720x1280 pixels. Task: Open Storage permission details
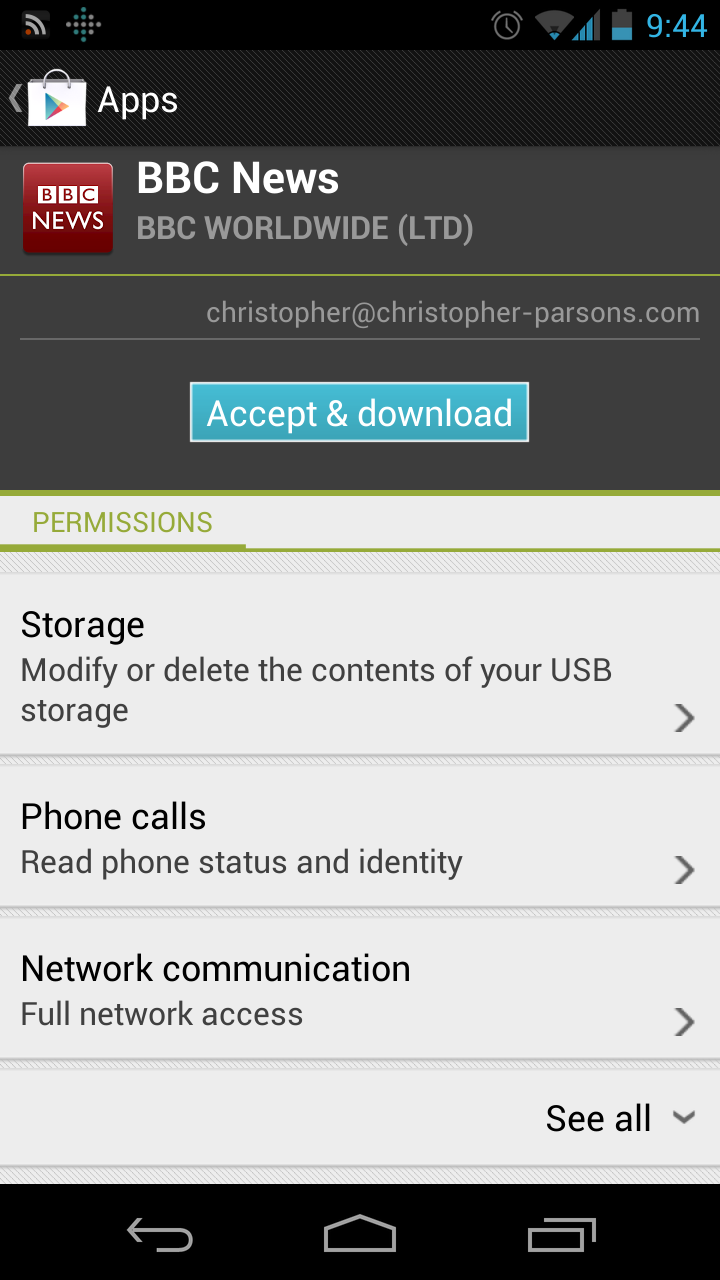[360, 665]
